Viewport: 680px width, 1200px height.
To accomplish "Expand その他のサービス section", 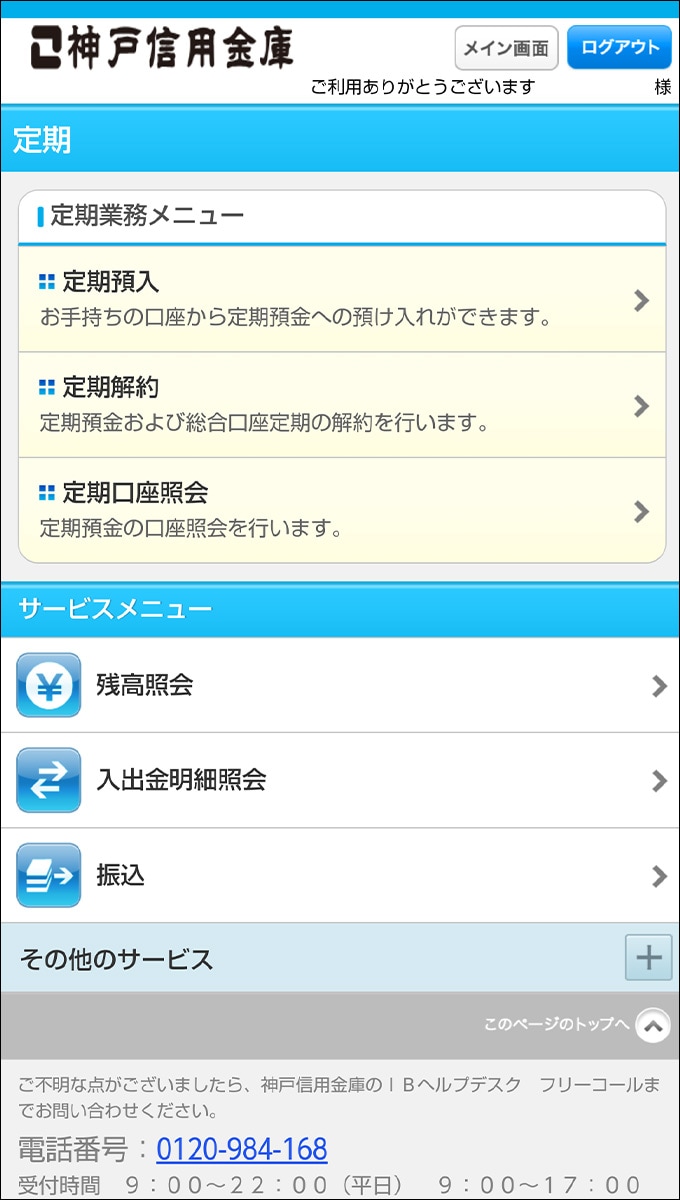I will click(x=648, y=958).
